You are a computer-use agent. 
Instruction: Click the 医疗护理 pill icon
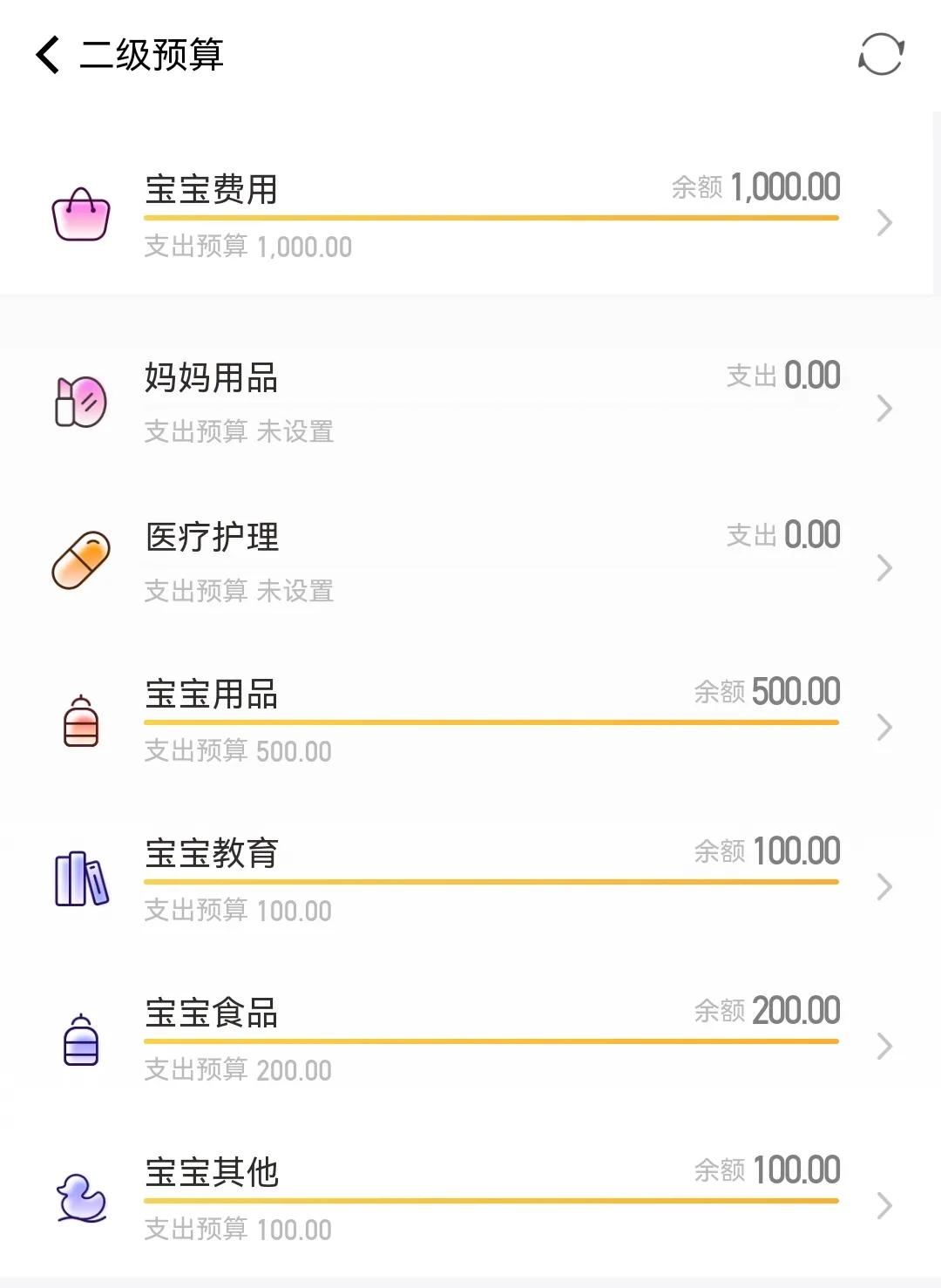[x=81, y=562]
